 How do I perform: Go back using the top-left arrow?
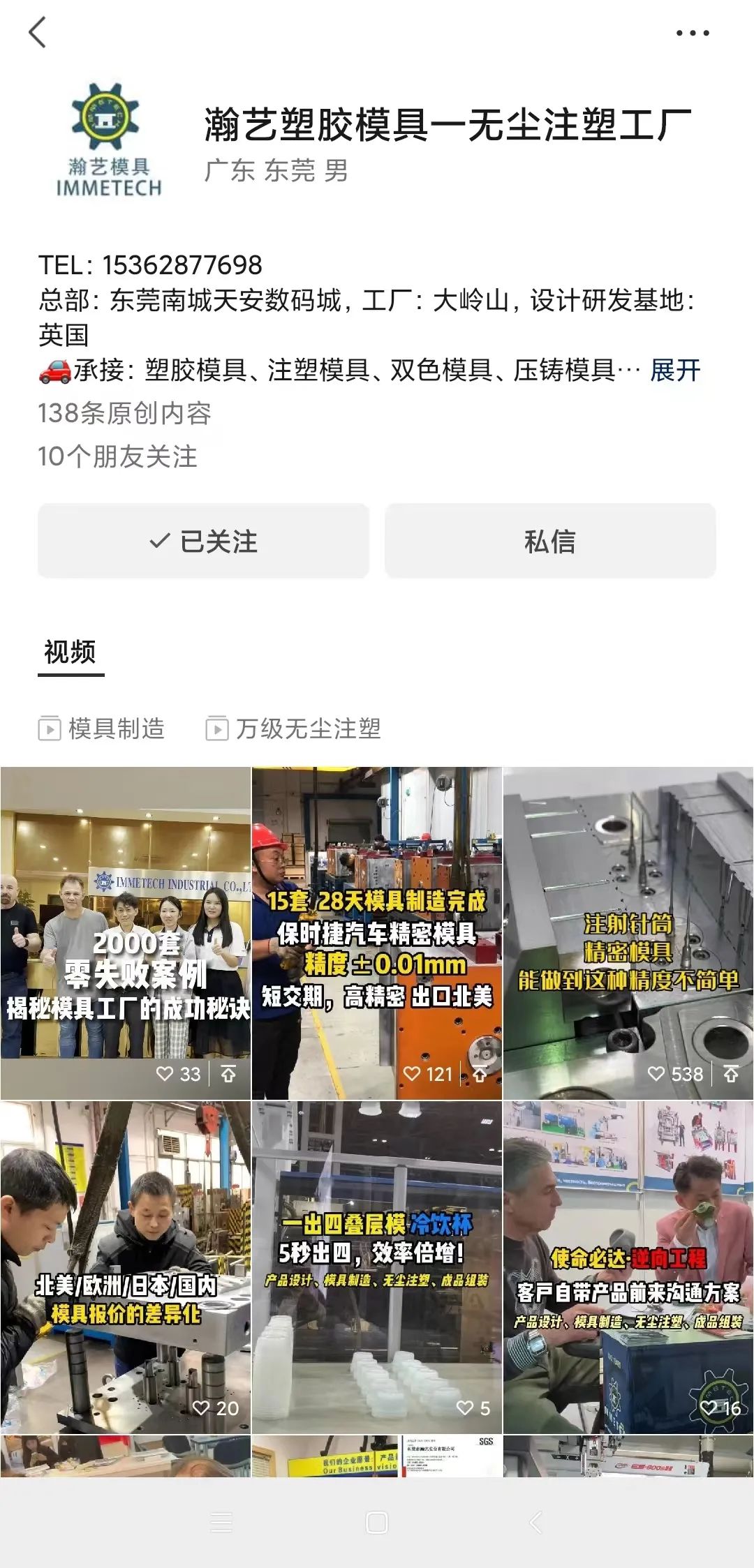(38, 33)
